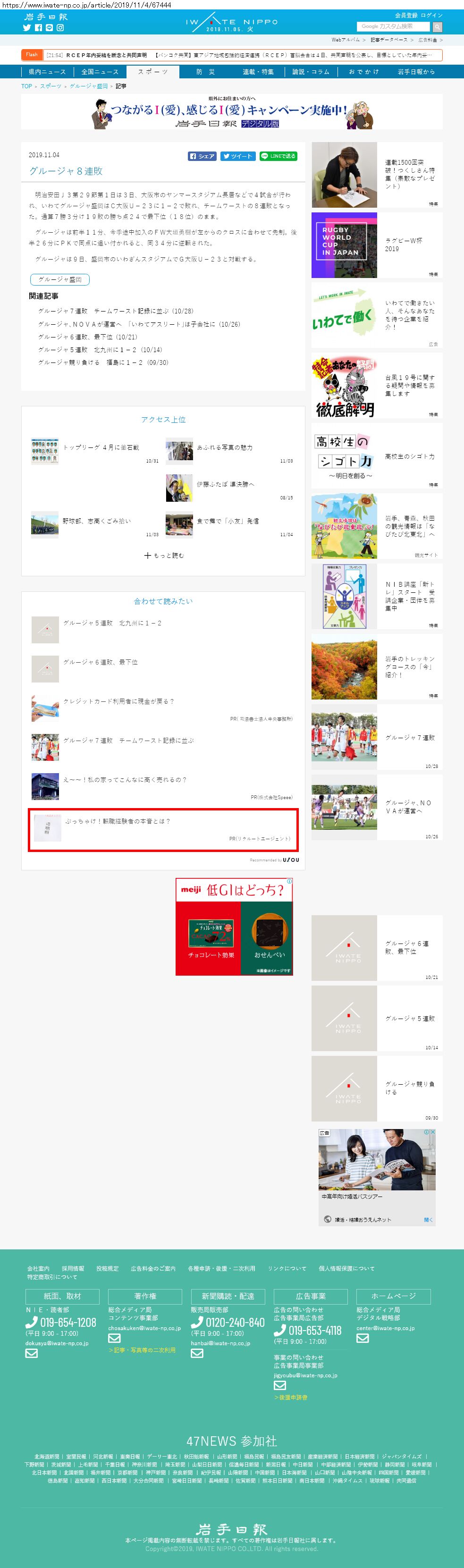The height and width of the screenshot is (1568, 464).
Task: Switch to 県内ニュース tab
Action: pos(47,72)
